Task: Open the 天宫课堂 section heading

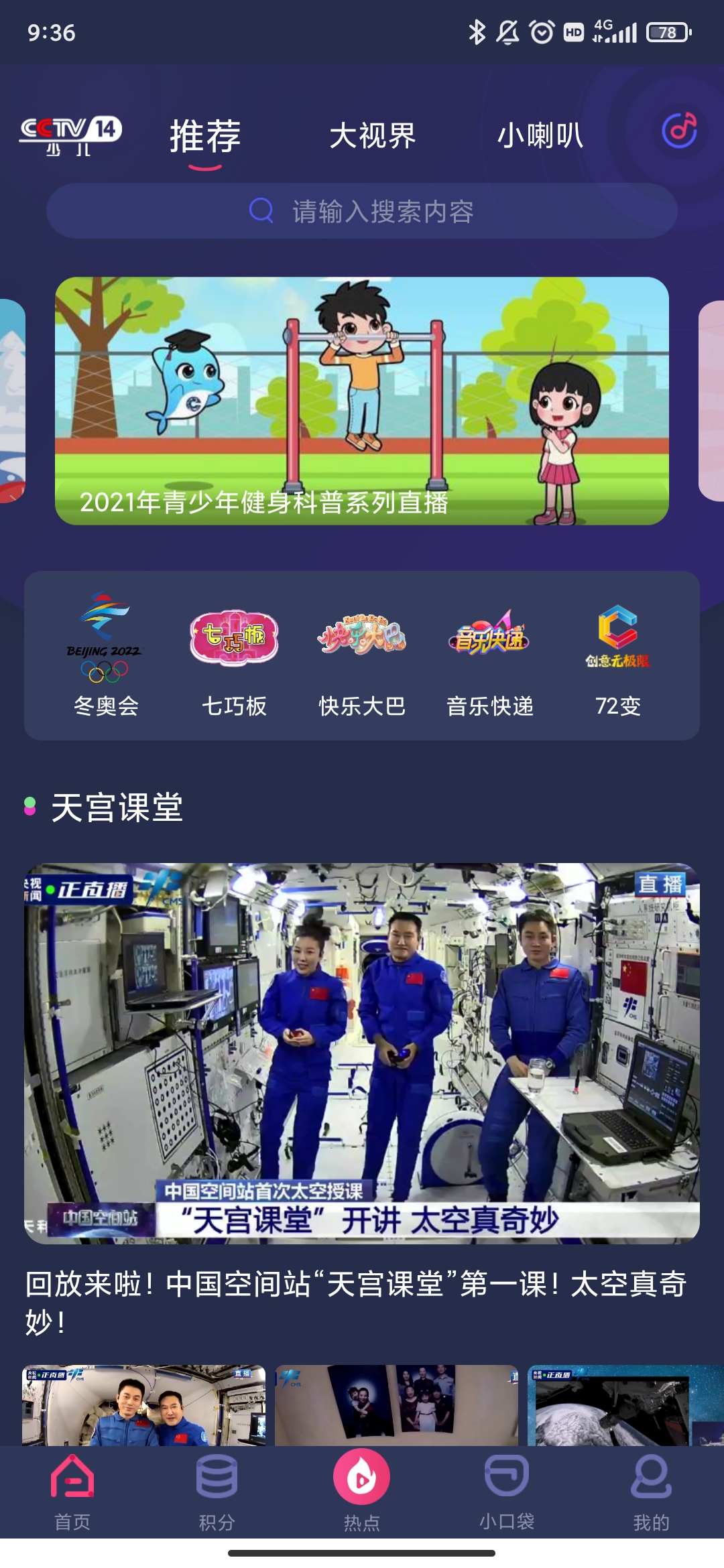Action: (x=114, y=809)
